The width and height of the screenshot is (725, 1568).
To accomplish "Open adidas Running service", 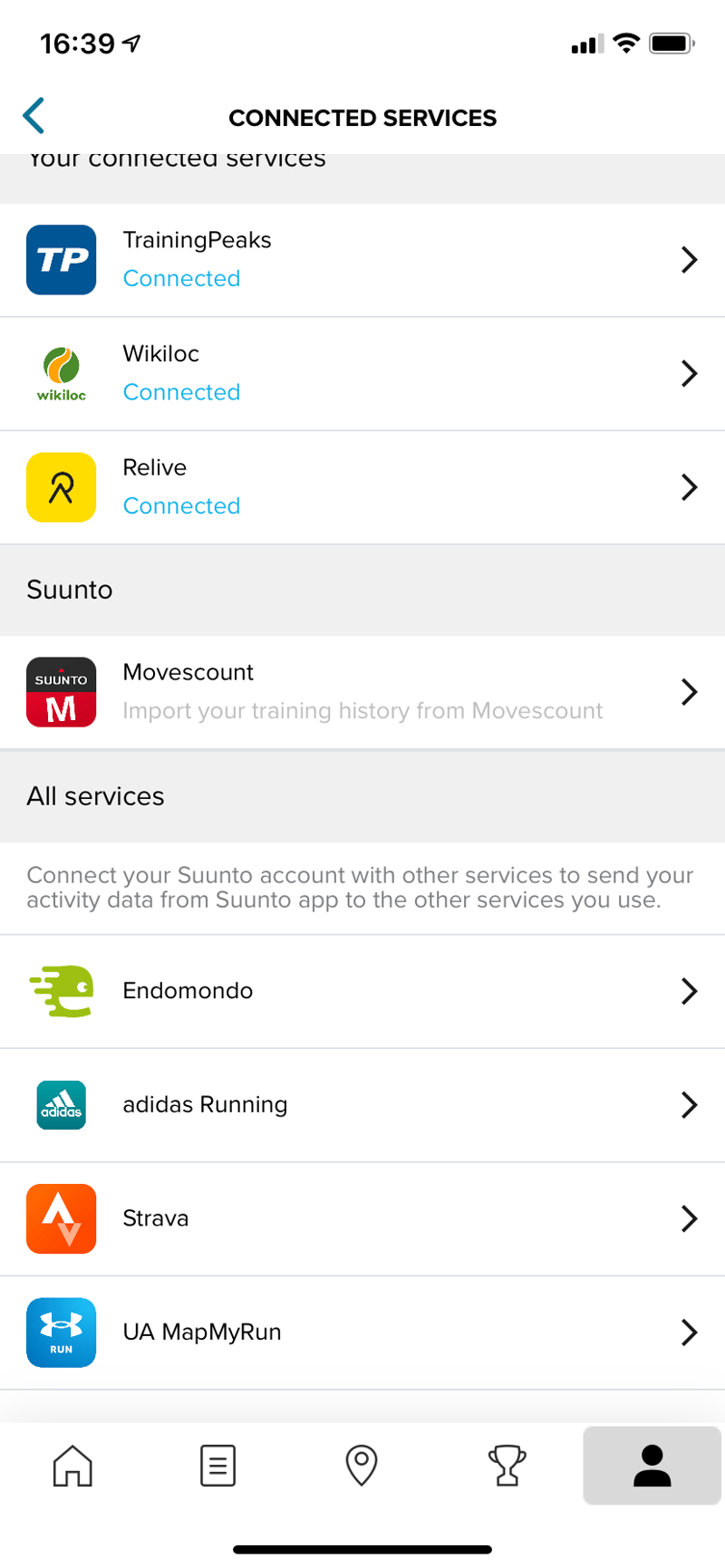I will (x=362, y=1104).
